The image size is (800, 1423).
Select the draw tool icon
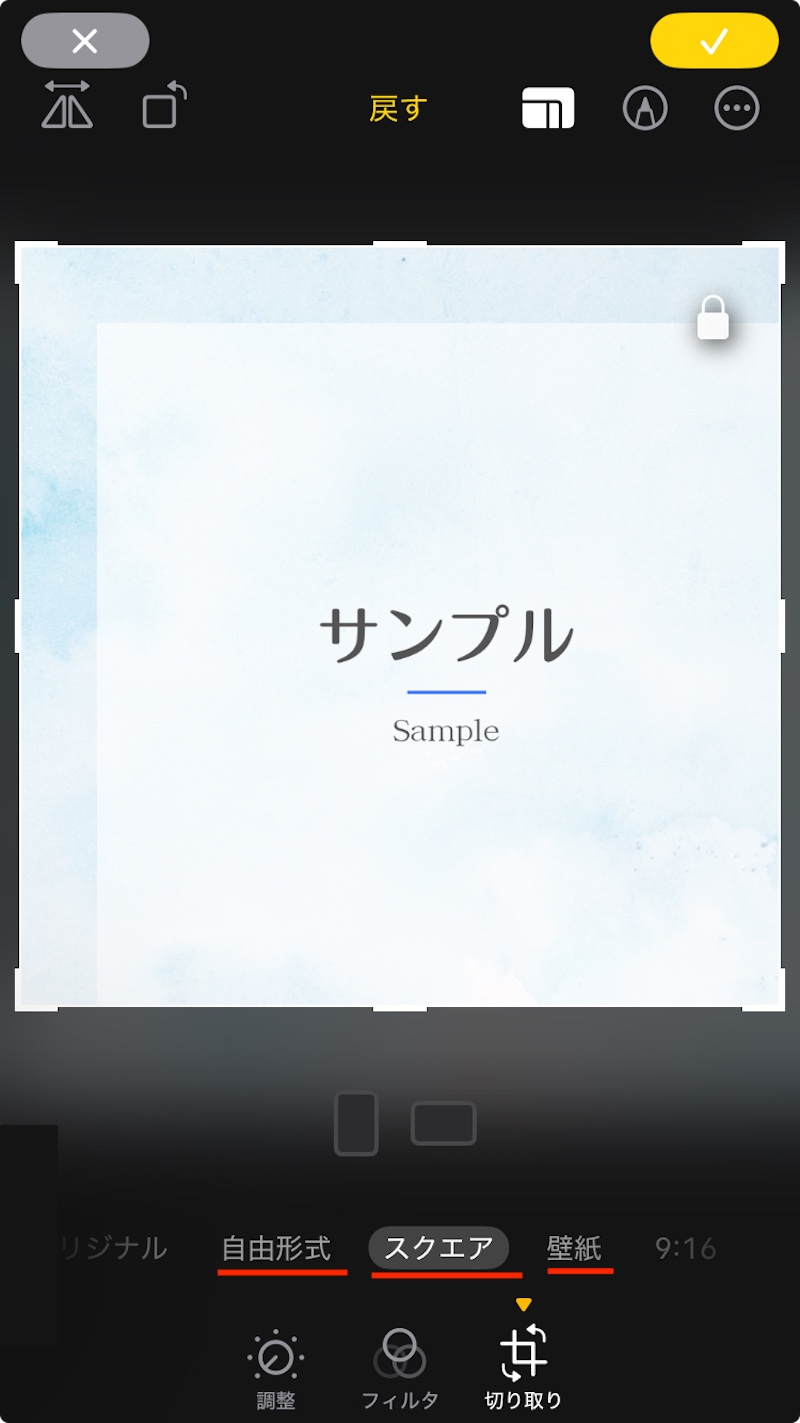645,107
